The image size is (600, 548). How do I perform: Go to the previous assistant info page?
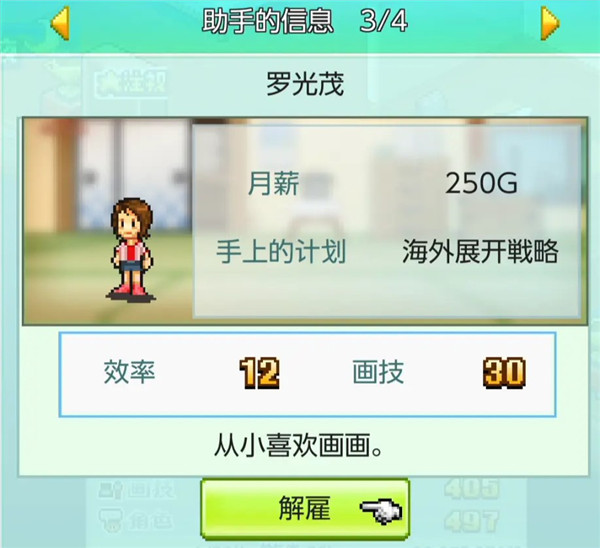(x=60, y=23)
